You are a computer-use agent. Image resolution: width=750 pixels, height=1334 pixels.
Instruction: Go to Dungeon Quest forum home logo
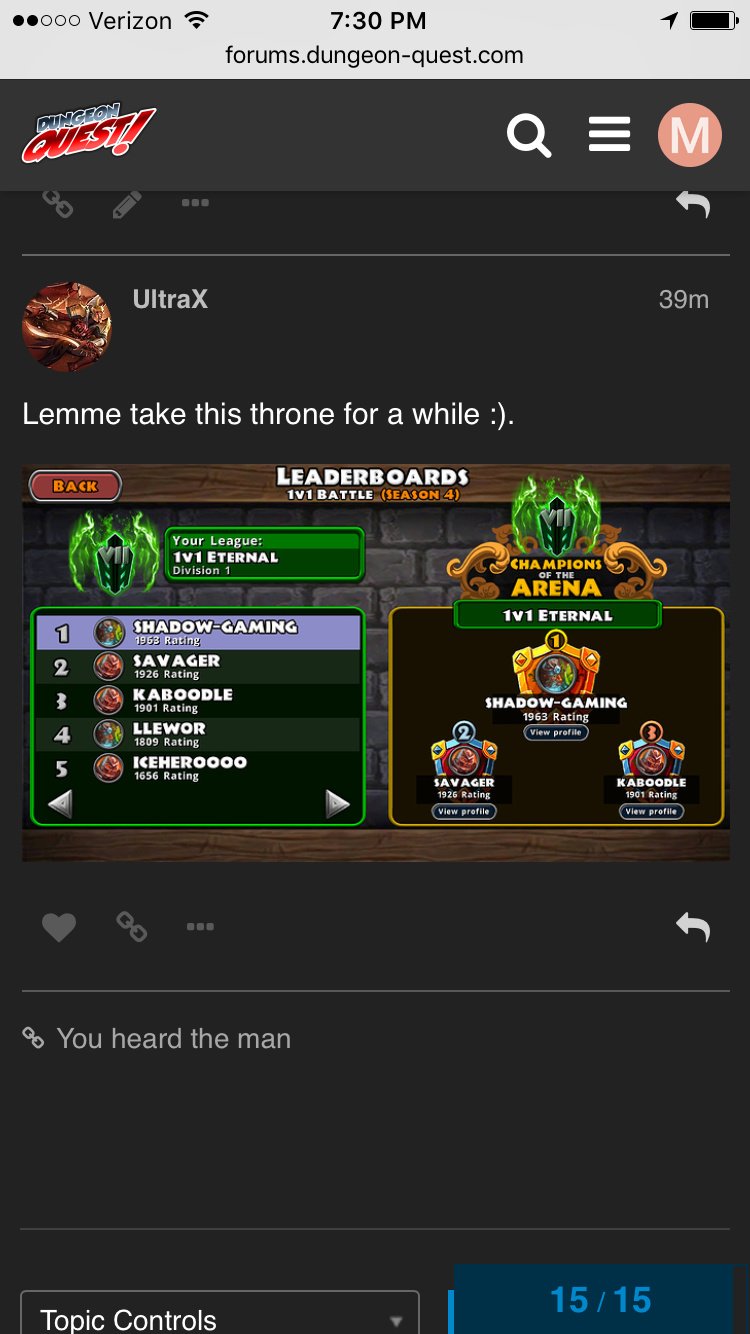89,135
